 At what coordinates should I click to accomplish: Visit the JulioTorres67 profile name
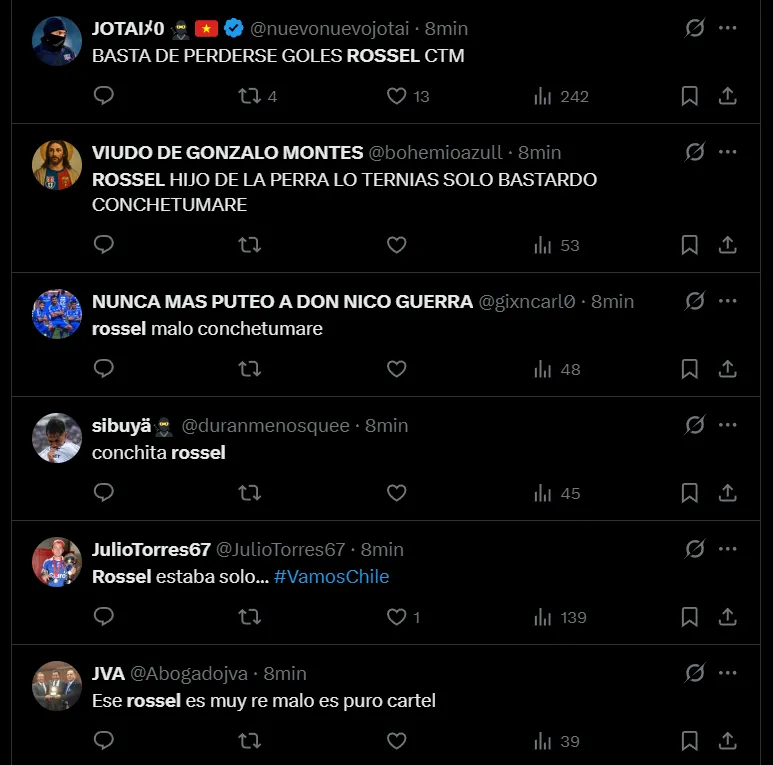click(151, 549)
